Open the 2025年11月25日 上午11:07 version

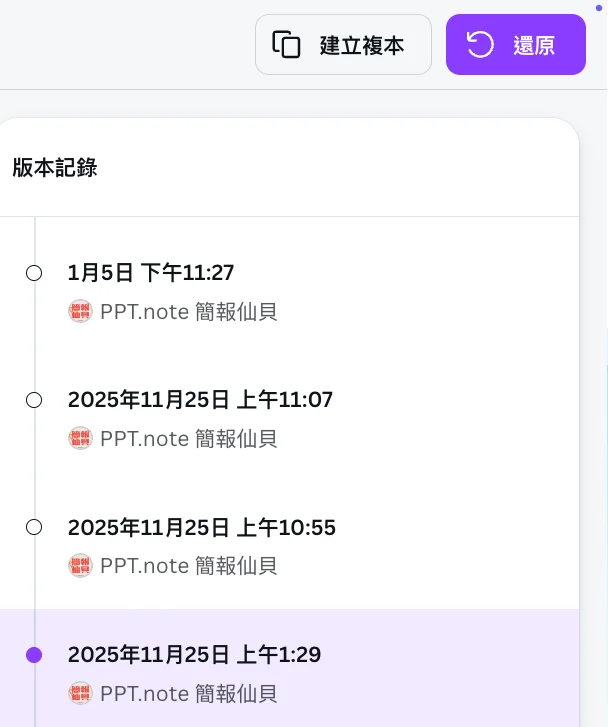pyautogui.click(x=200, y=400)
